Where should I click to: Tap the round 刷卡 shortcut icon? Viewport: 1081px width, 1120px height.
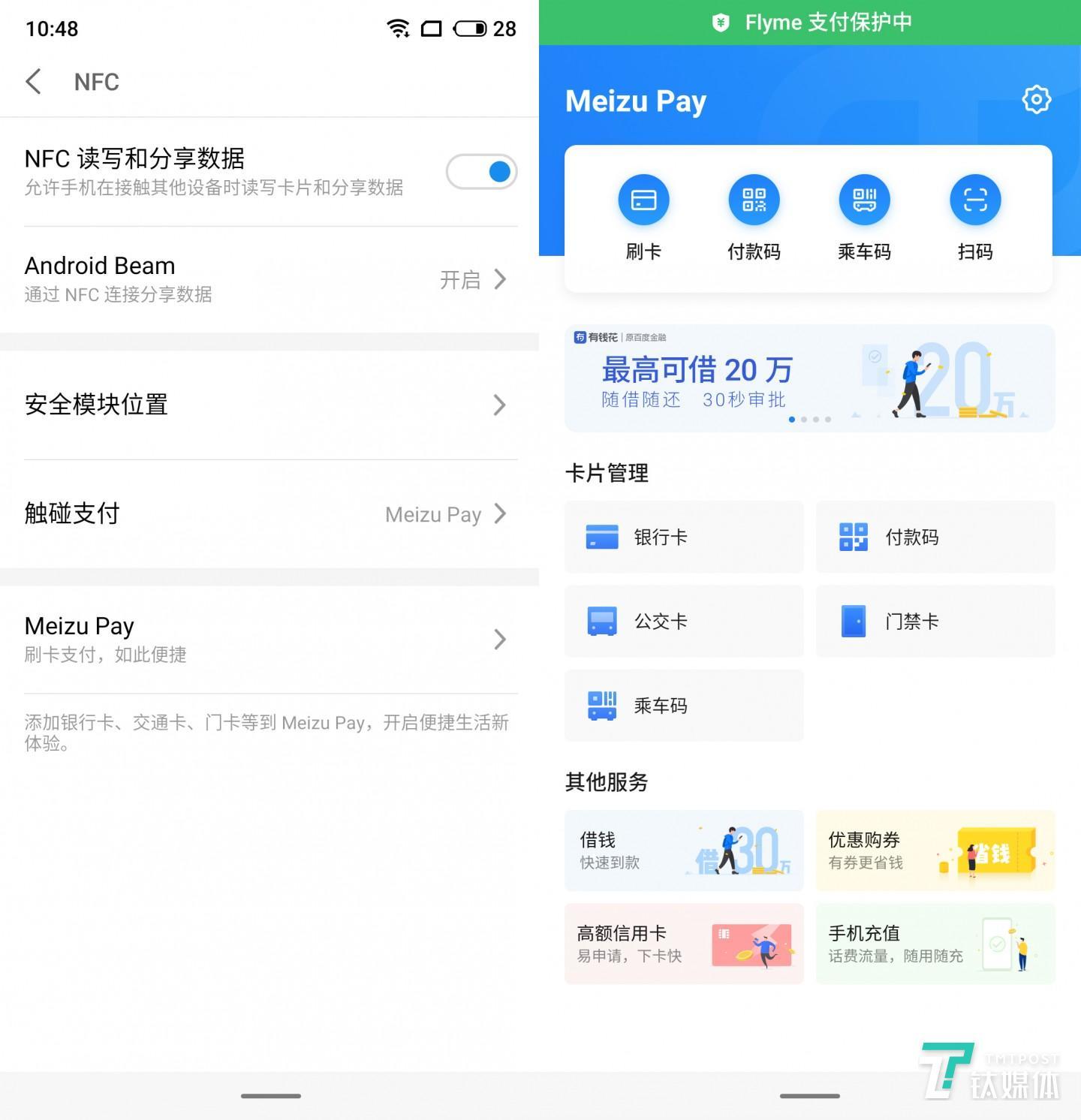point(643,200)
